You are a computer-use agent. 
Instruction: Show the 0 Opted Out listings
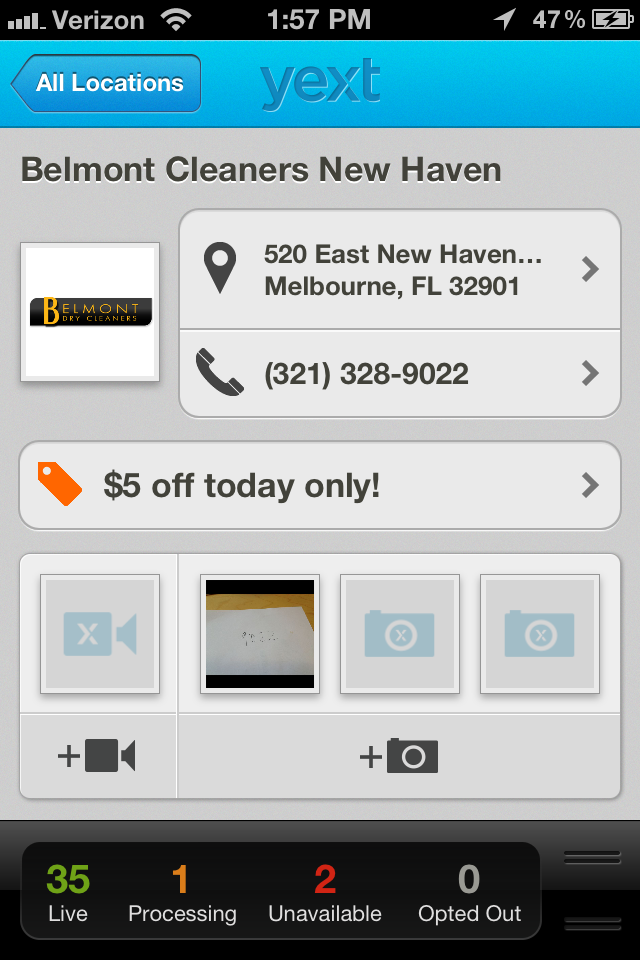point(469,892)
